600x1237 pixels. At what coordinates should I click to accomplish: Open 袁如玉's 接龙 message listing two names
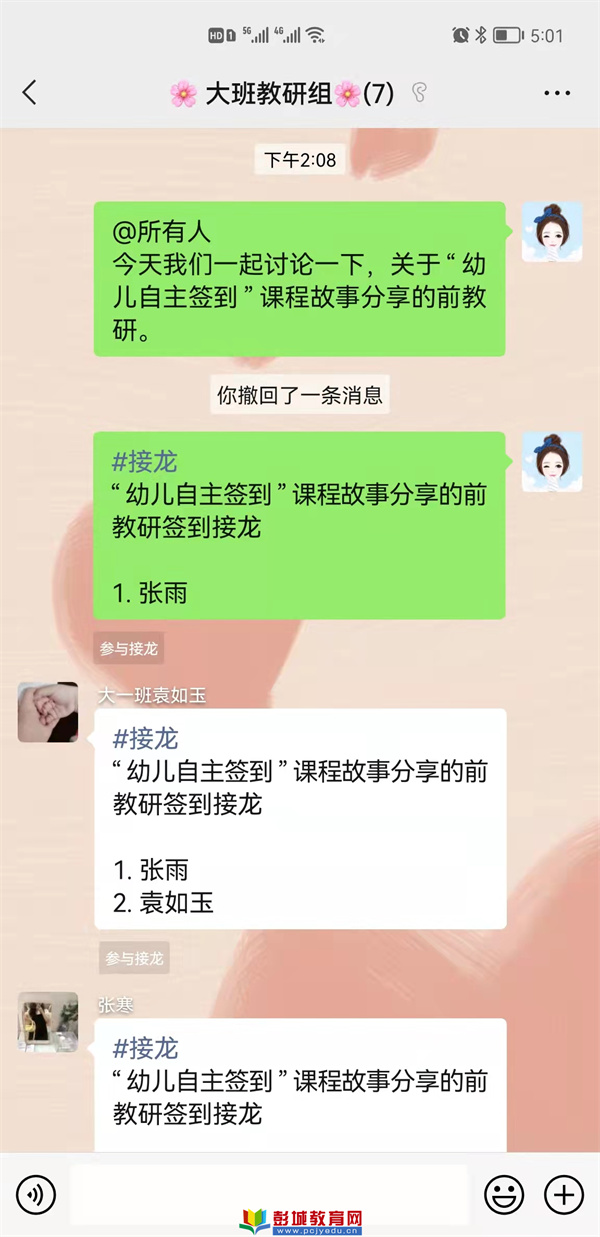click(x=300, y=818)
